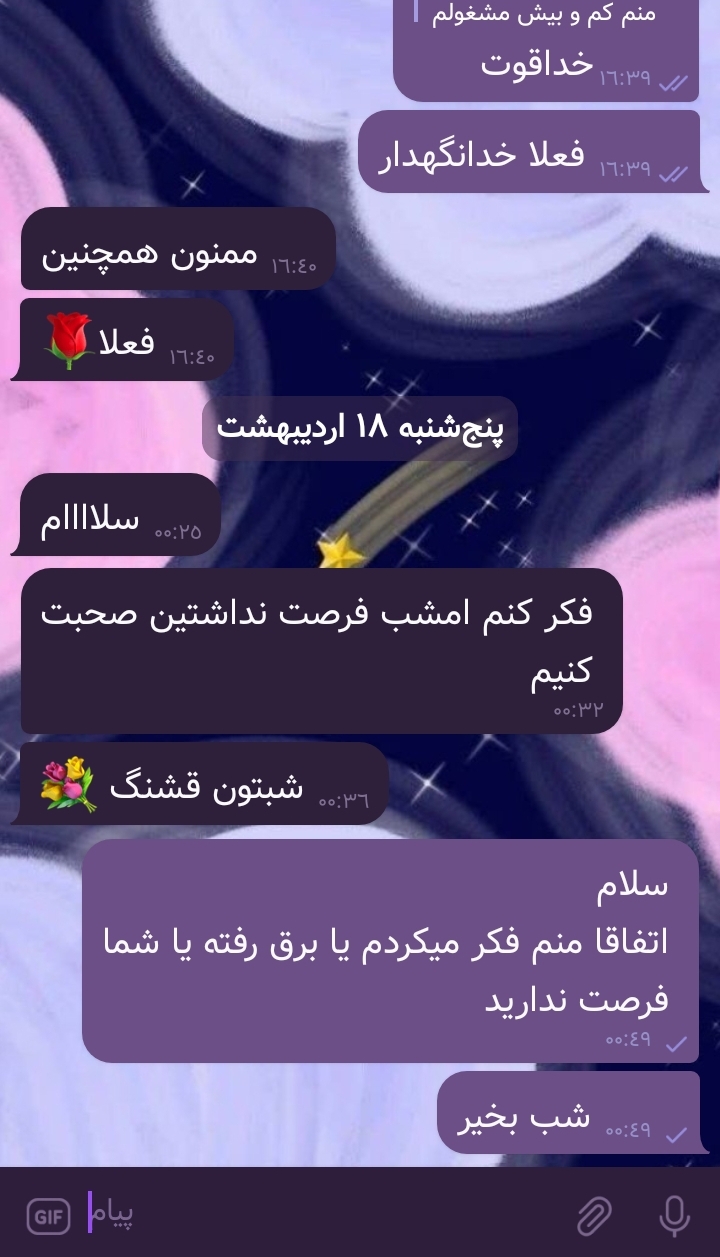Tap the microphone voice message icon
Viewport: 720px width, 1257px height.
[675, 1216]
